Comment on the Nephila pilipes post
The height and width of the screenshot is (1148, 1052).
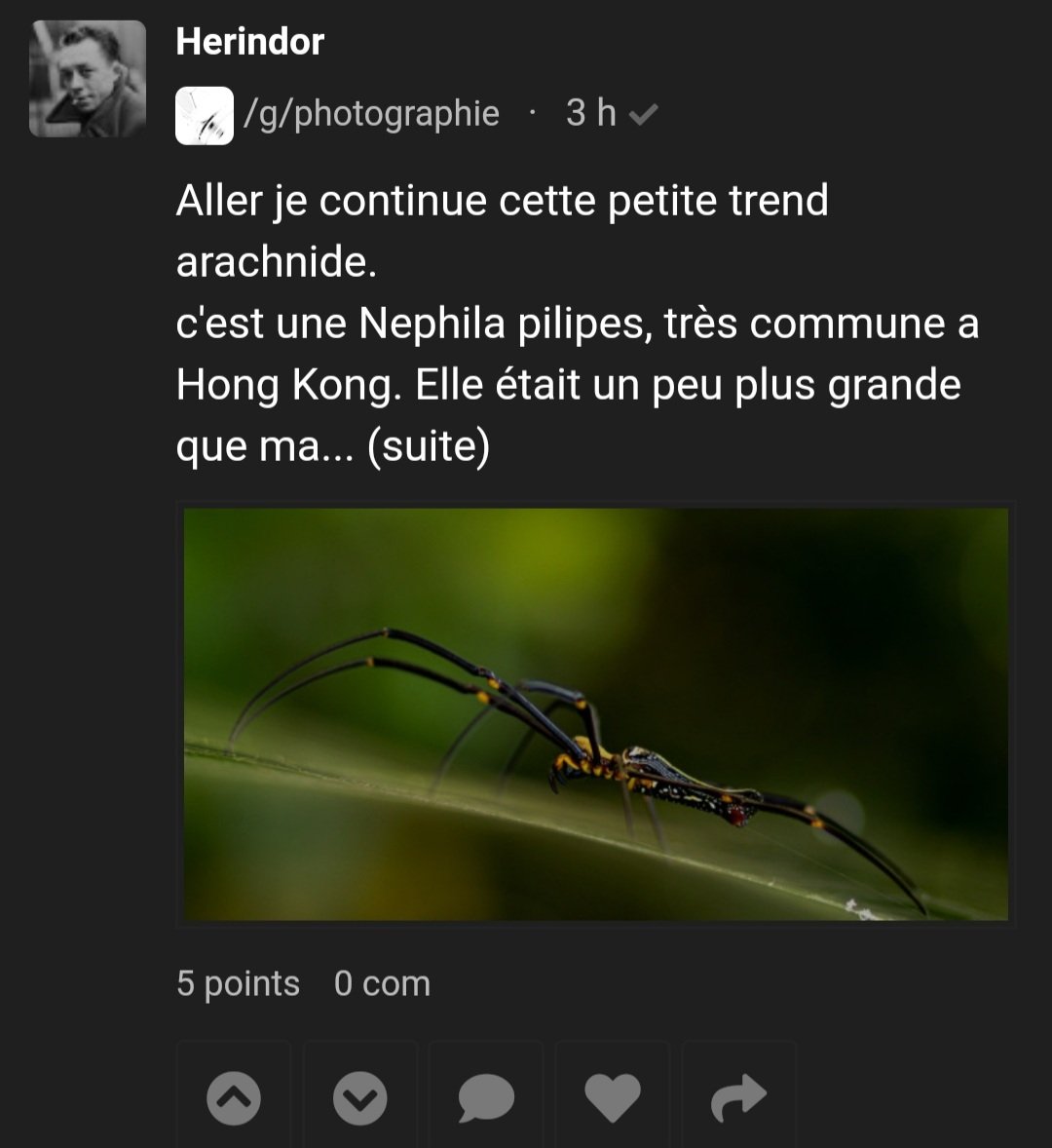[x=486, y=1097]
